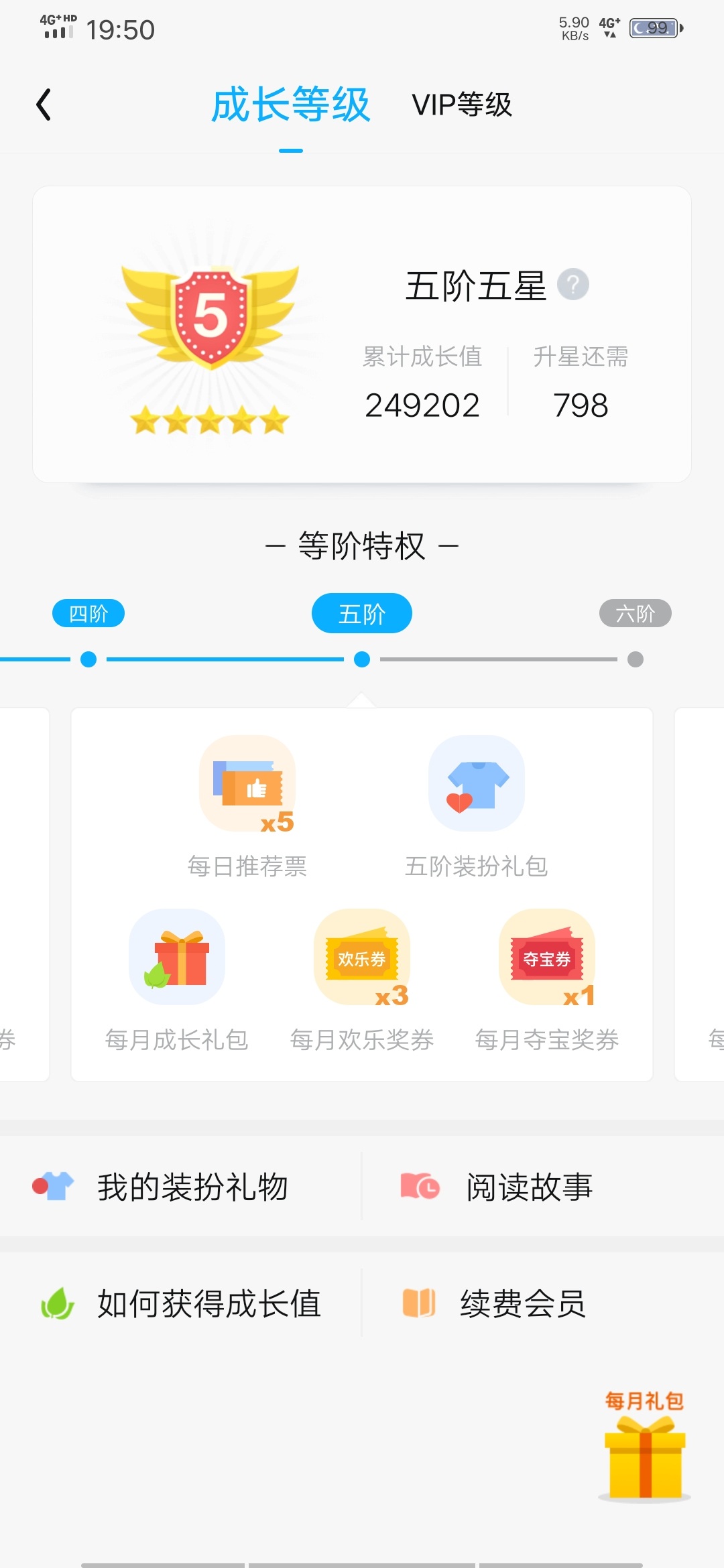Switch to the VIP等级 tab

[x=461, y=105]
